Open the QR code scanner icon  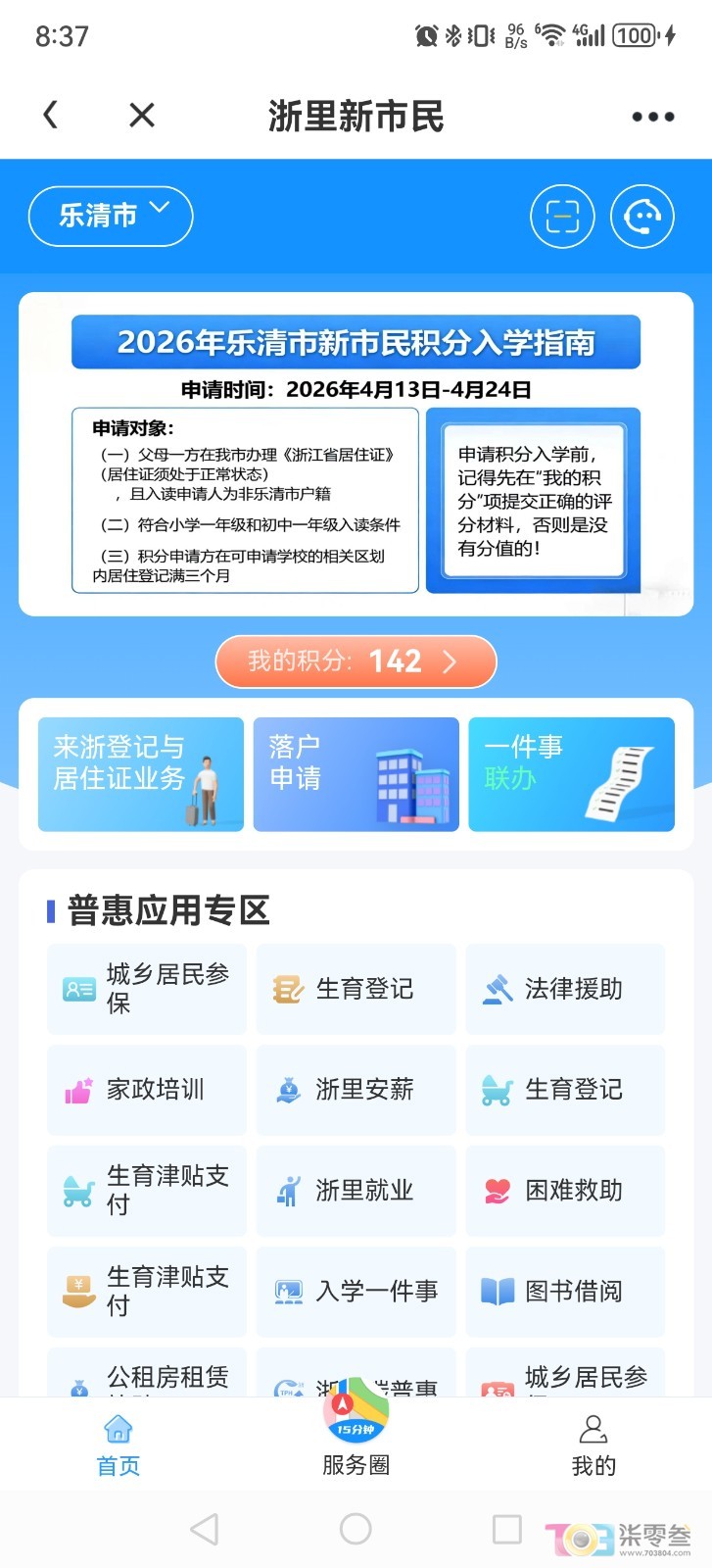[x=562, y=216]
